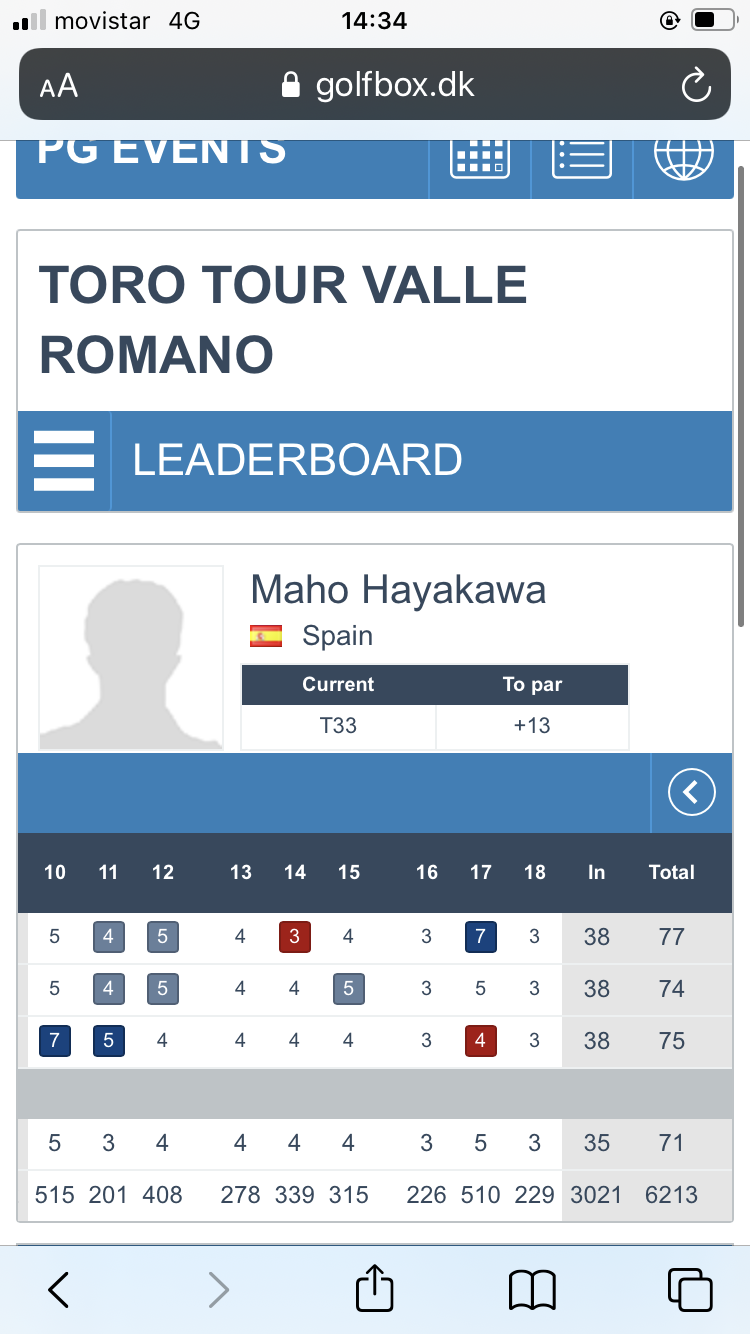Open Safari bookmarks
The image size is (750, 1334).
click(532, 1289)
